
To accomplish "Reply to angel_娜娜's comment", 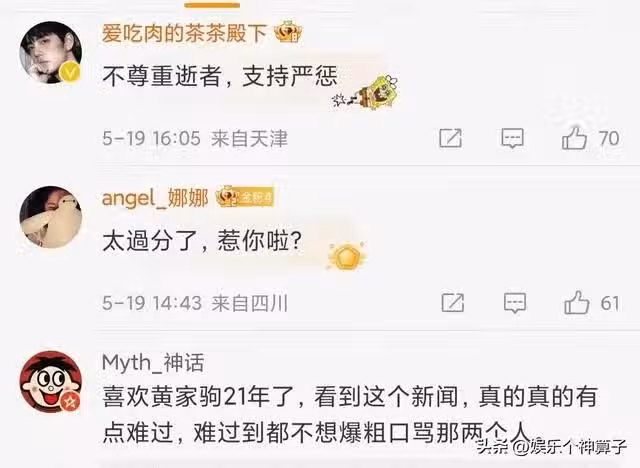I will tap(513, 302).
